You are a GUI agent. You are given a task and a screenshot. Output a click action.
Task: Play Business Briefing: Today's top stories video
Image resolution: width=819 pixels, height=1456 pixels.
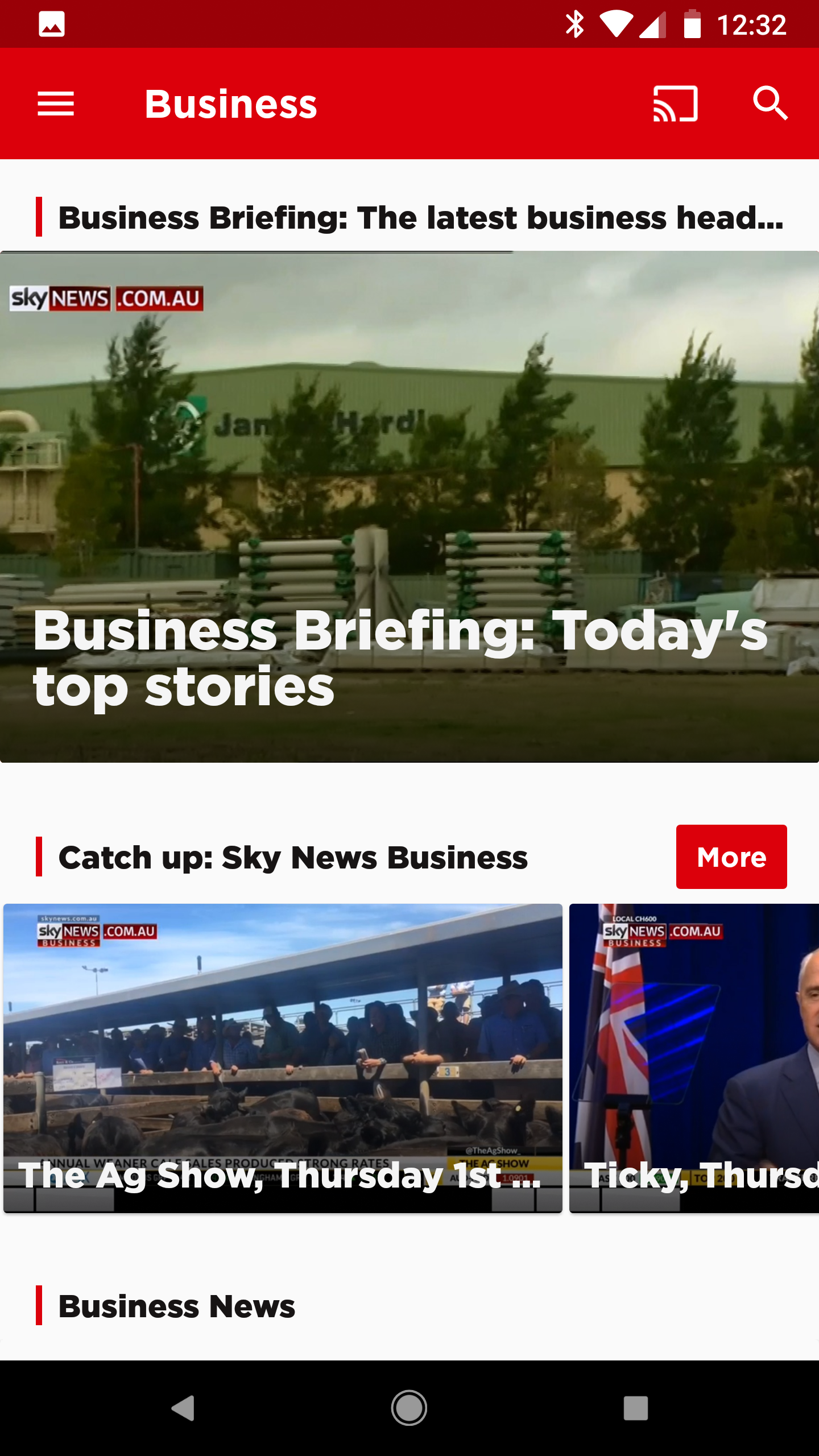point(409,507)
